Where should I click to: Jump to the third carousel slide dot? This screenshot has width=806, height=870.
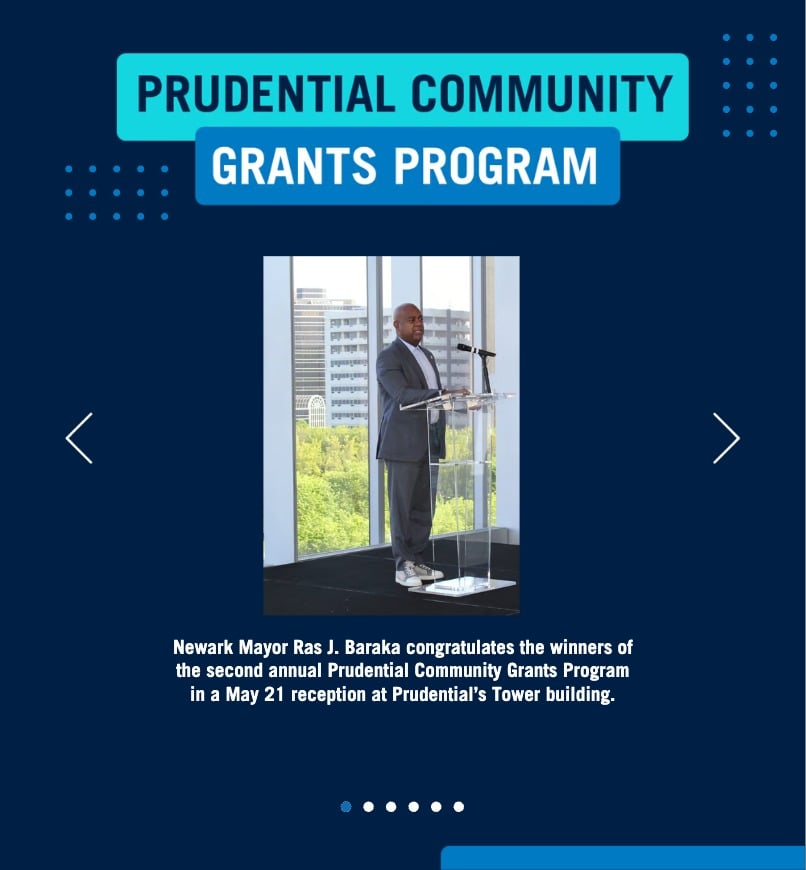391,806
